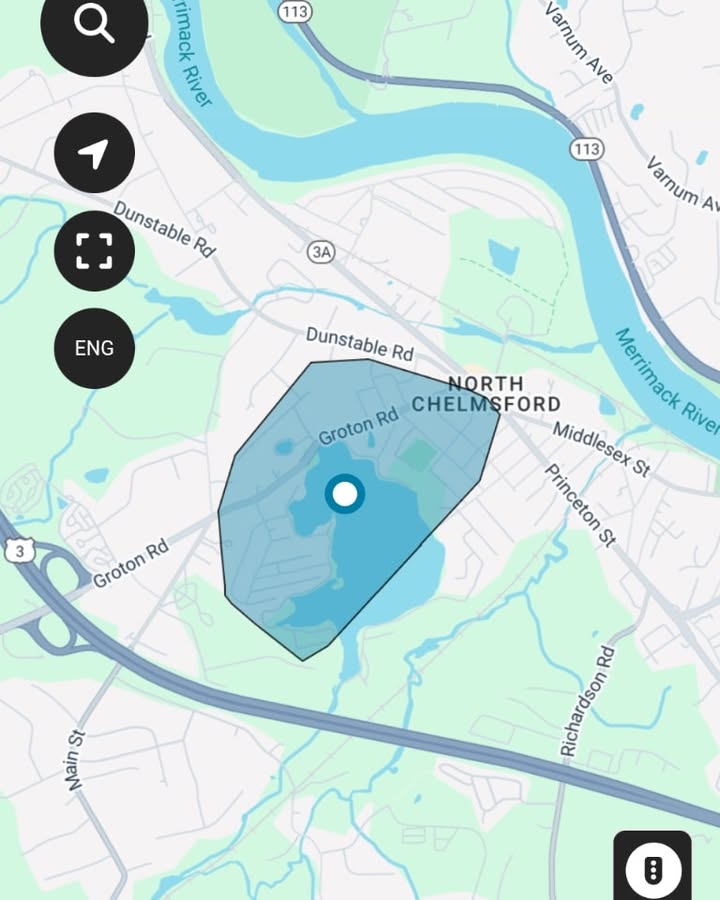Screen dimensions: 720x900
Task: Tap the location marker in the shaded area
Action: 345,494
